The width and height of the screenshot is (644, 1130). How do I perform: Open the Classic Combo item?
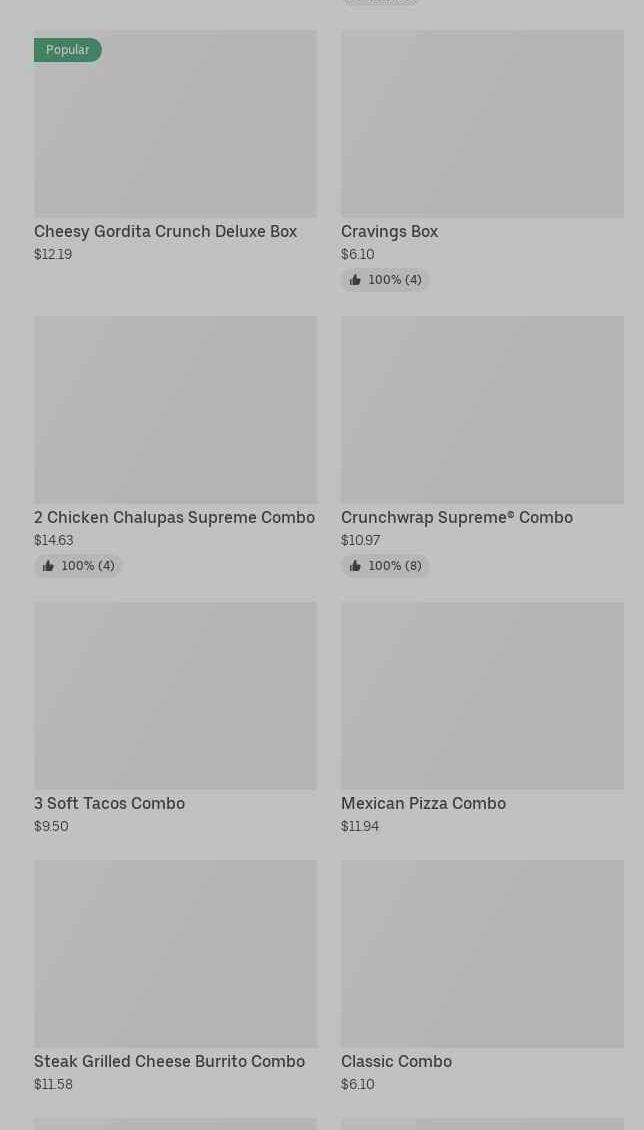point(482,976)
